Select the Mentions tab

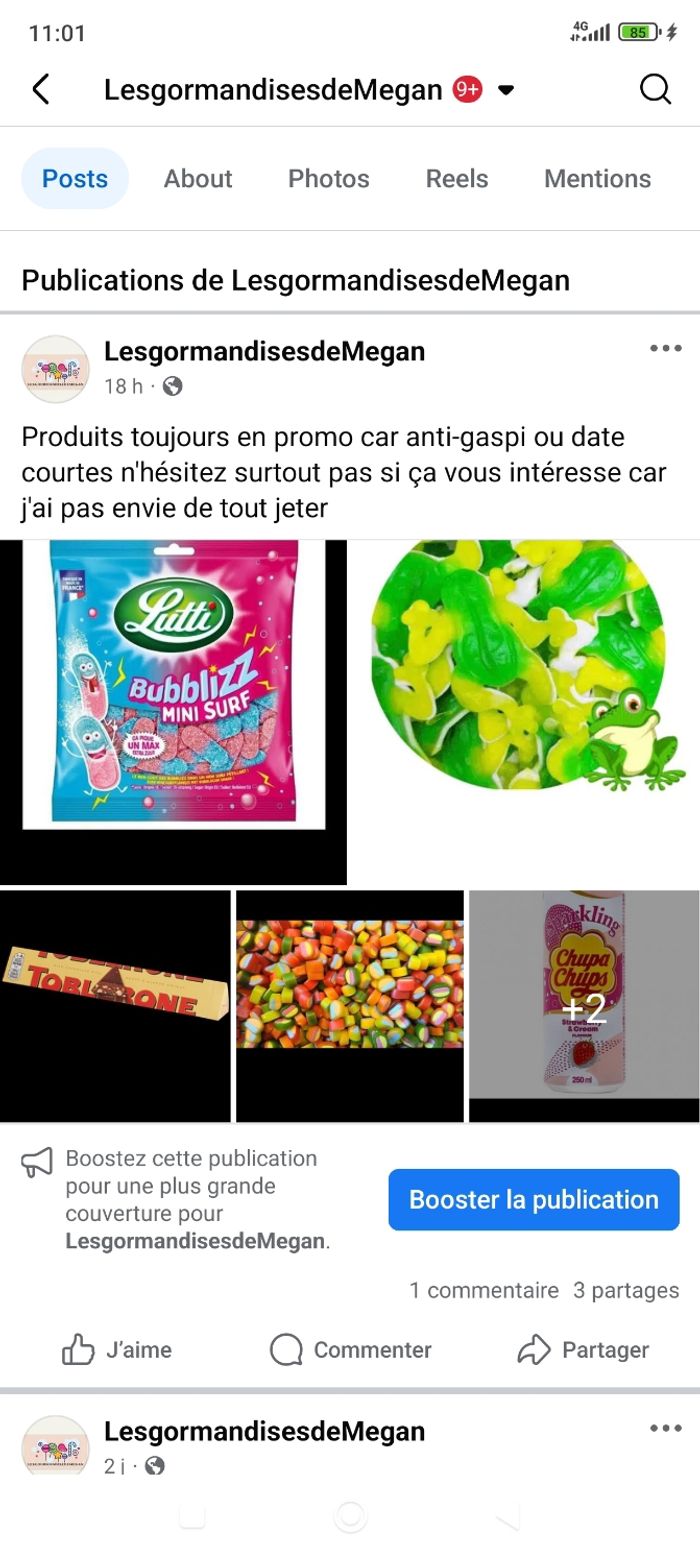pyautogui.click(x=597, y=179)
